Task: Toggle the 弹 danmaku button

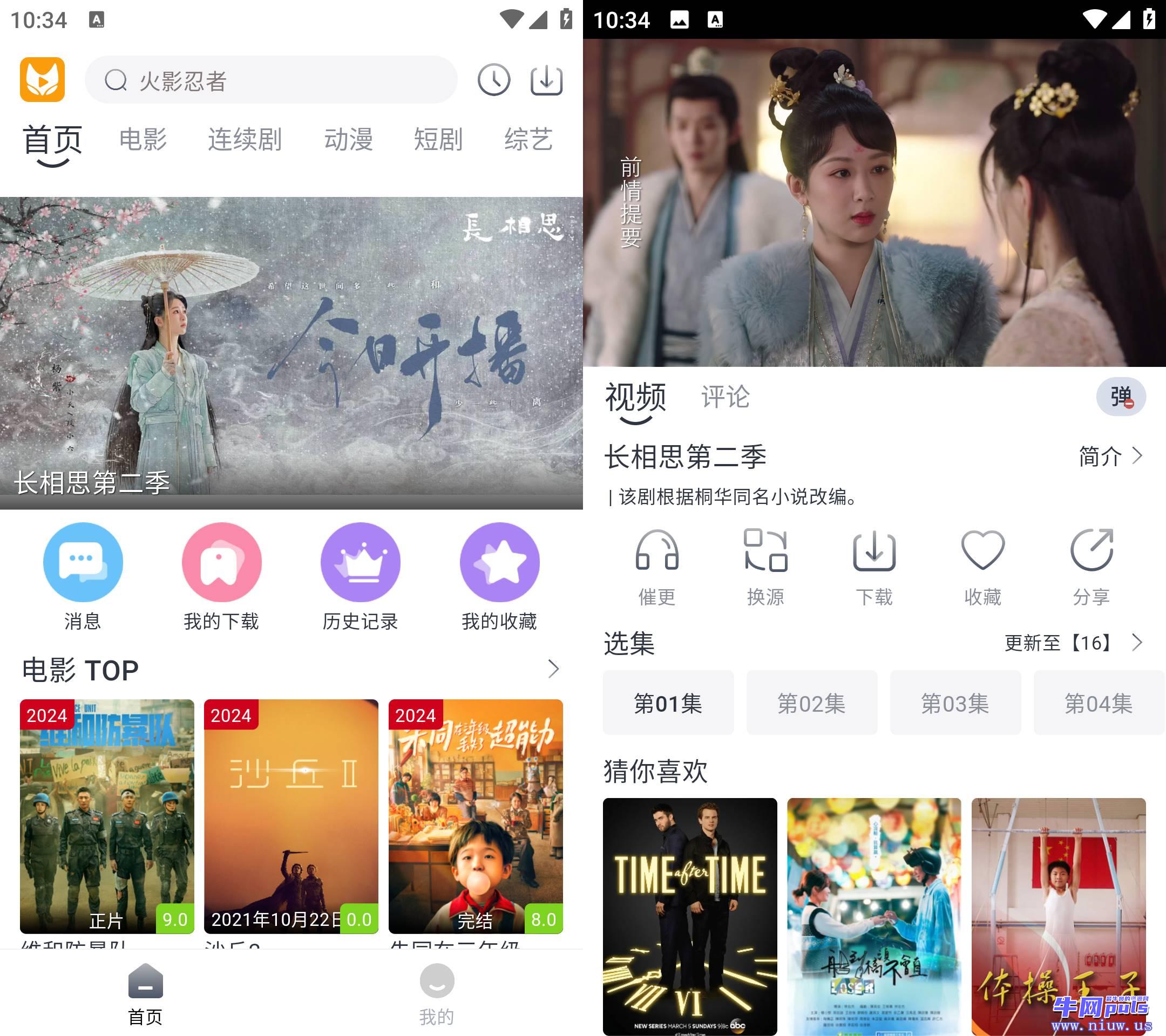Action: (1120, 397)
